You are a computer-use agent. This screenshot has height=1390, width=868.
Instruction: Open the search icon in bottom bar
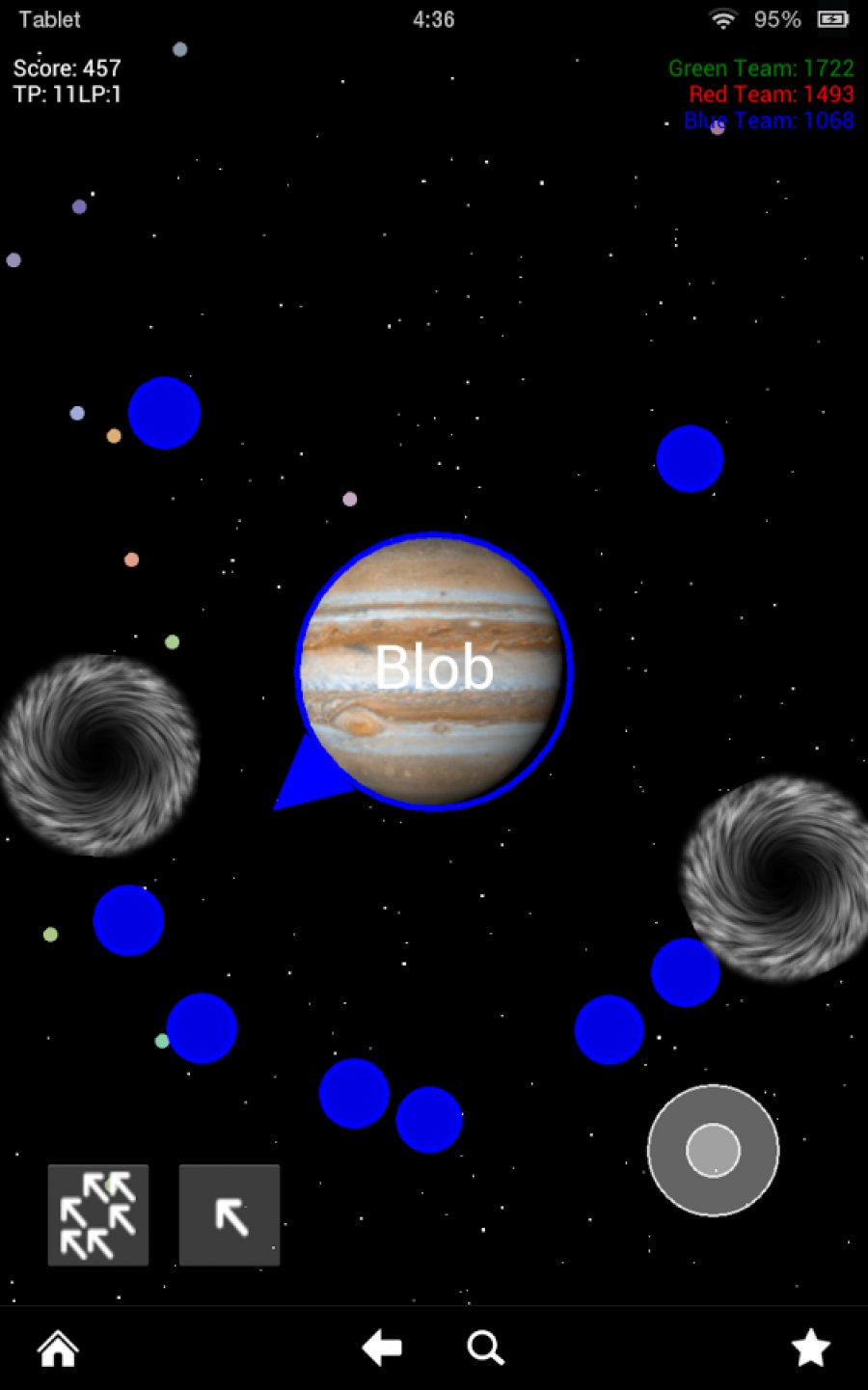click(x=485, y=1348)
